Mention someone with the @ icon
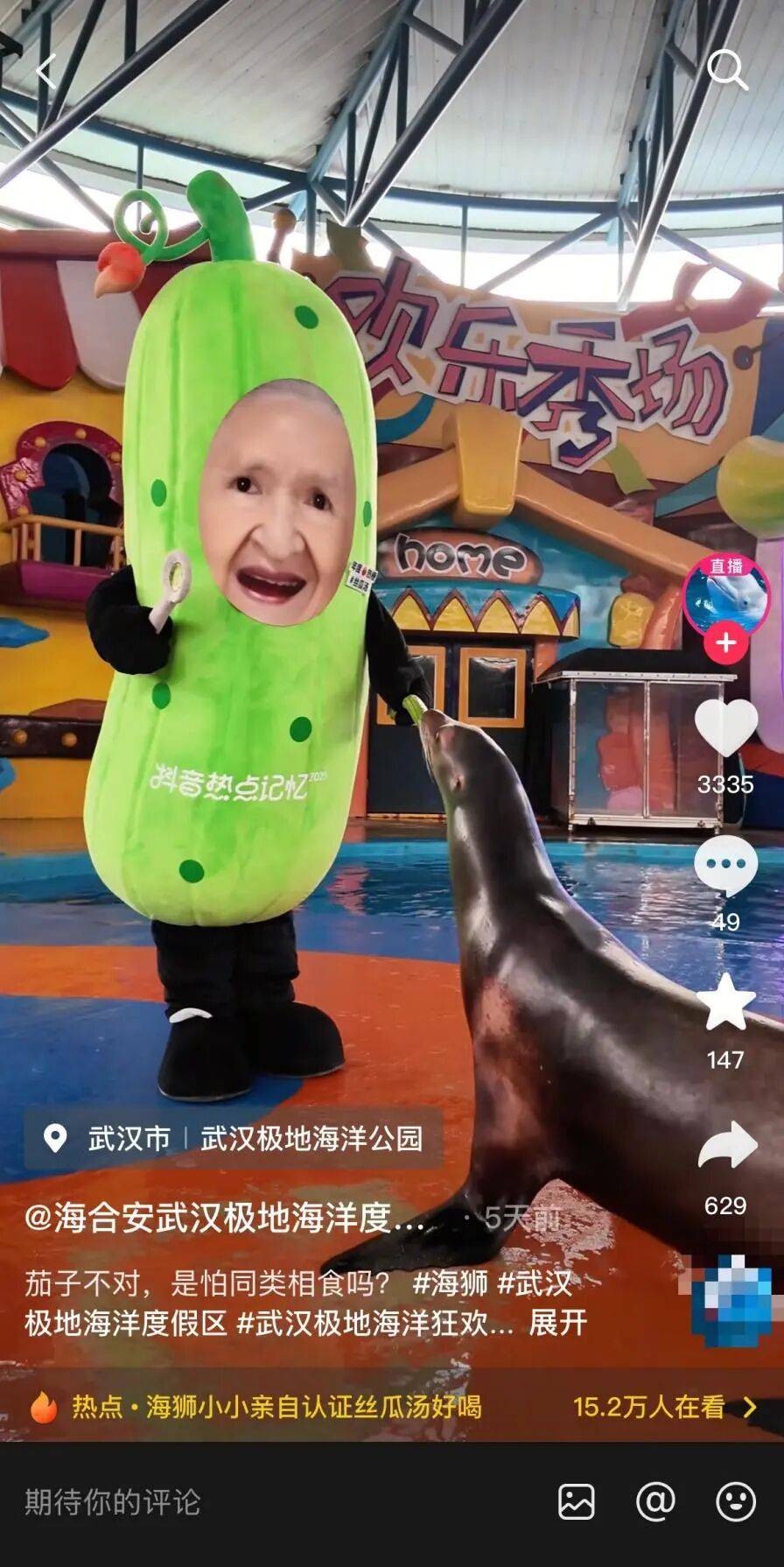Viewport: 784px width, 1567px height. 655,1502
